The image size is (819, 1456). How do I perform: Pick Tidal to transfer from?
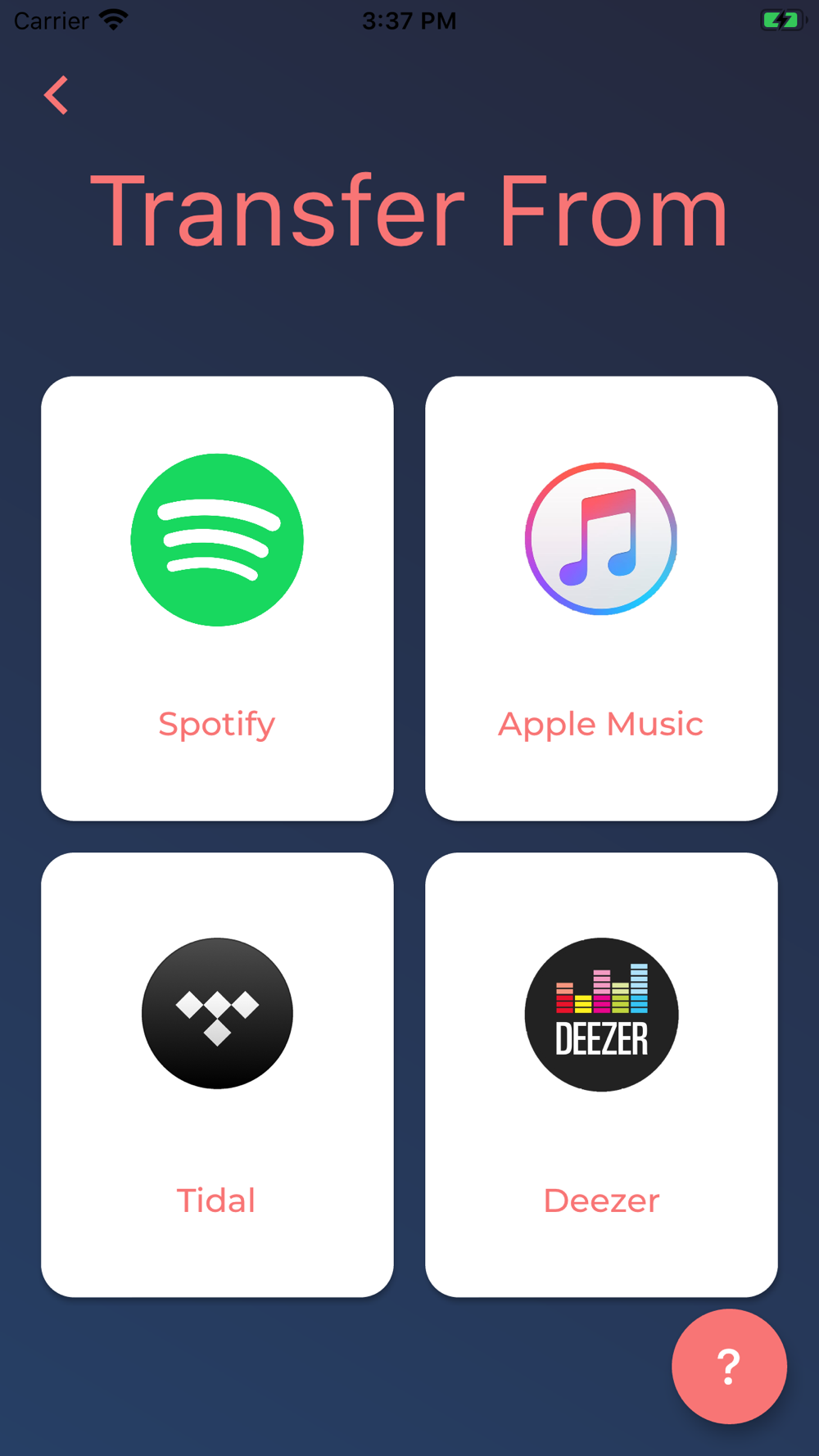(x=217, y=1074)
